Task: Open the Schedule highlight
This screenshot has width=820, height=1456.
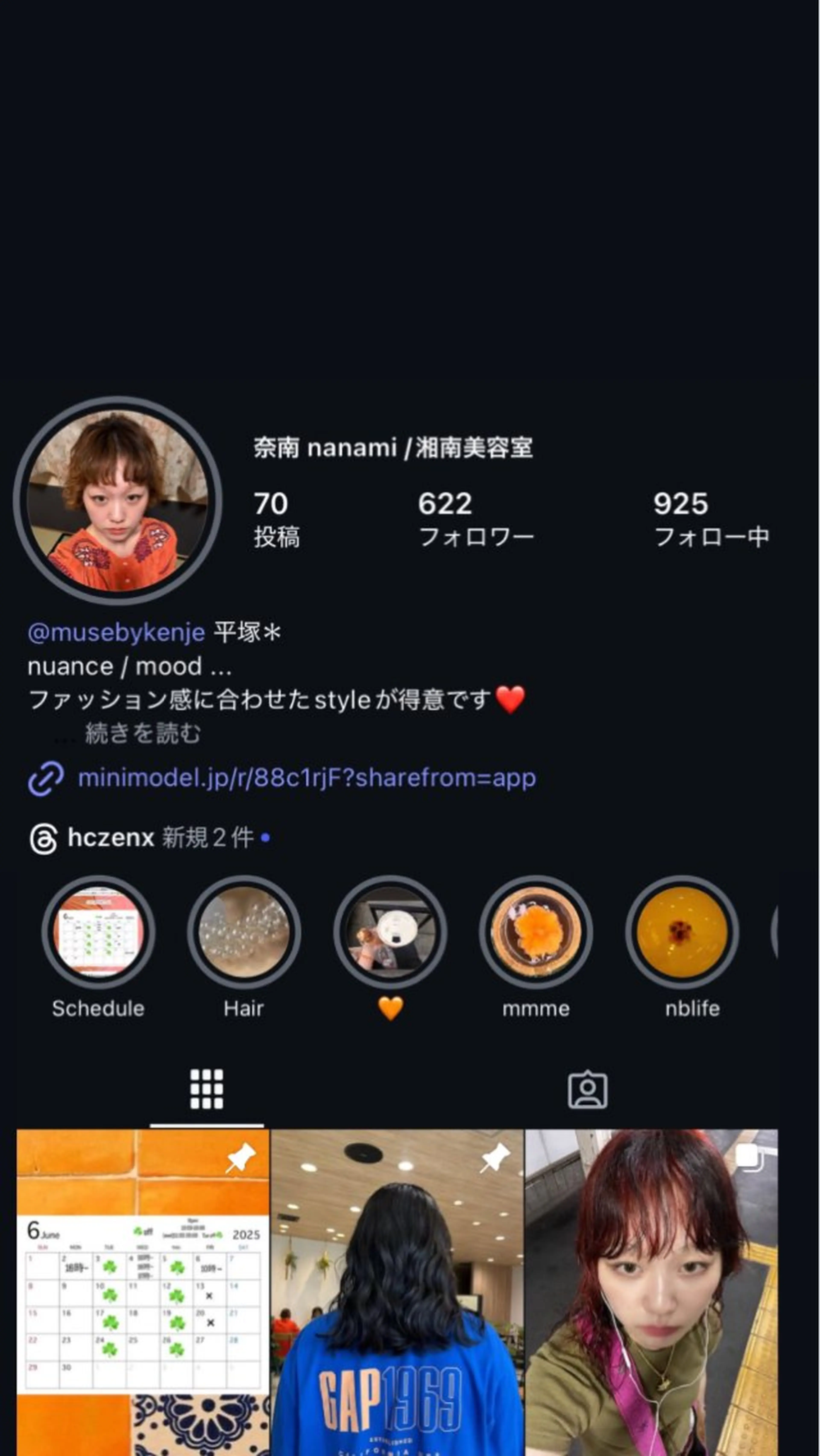Action: (x=98, y=932)
